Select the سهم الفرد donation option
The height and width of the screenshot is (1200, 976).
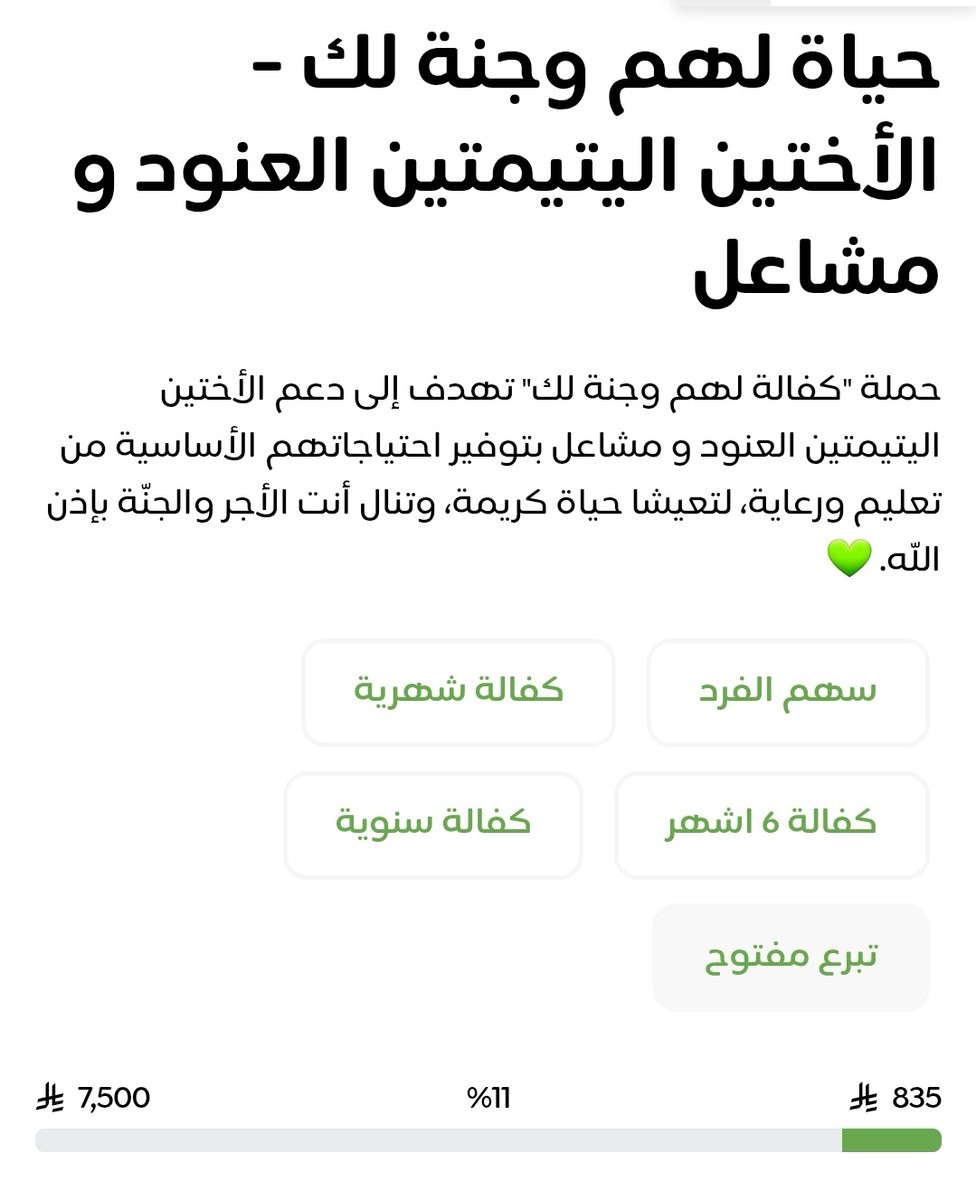[788, 692]
